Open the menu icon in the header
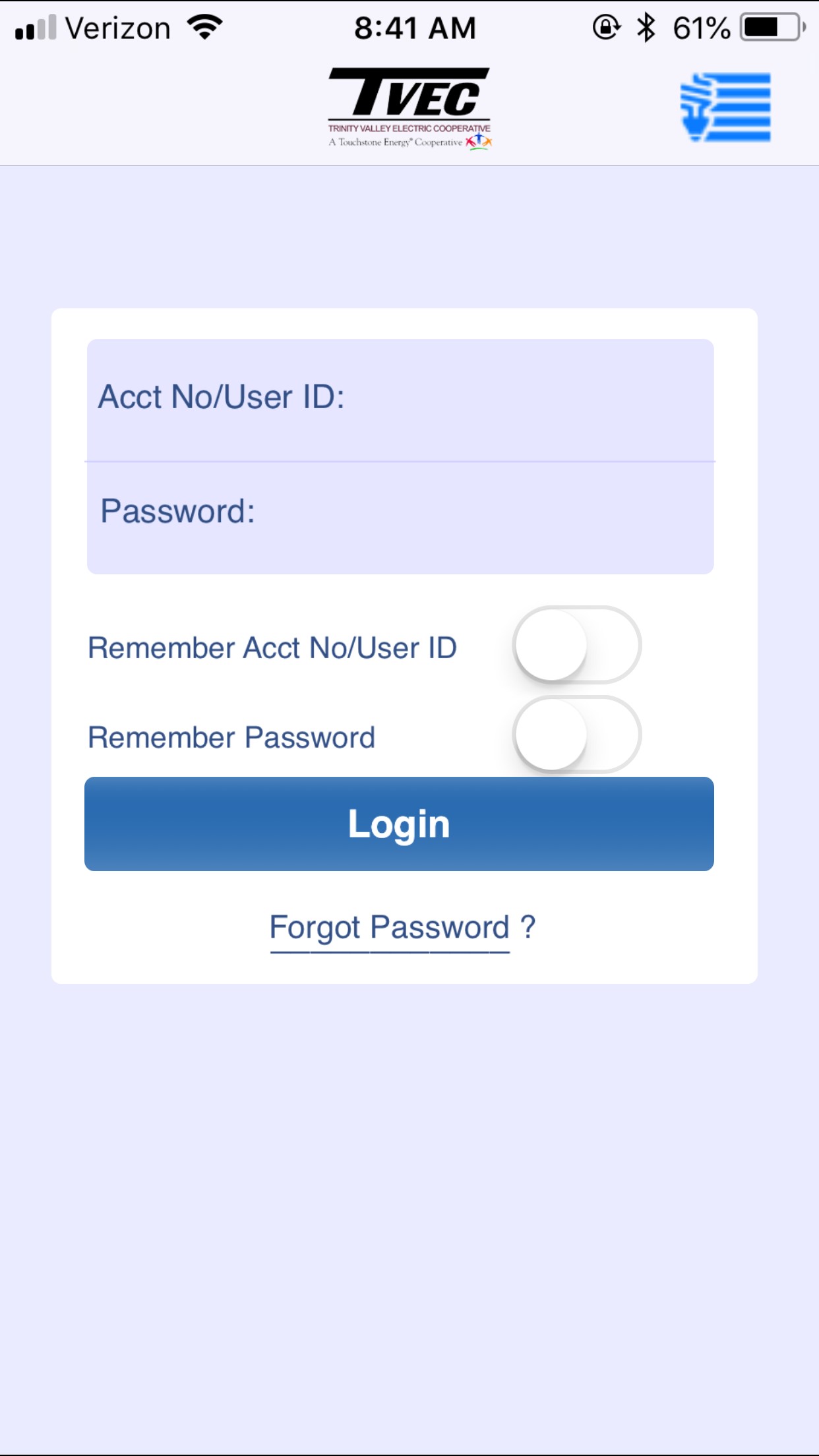 click(725, 107)
